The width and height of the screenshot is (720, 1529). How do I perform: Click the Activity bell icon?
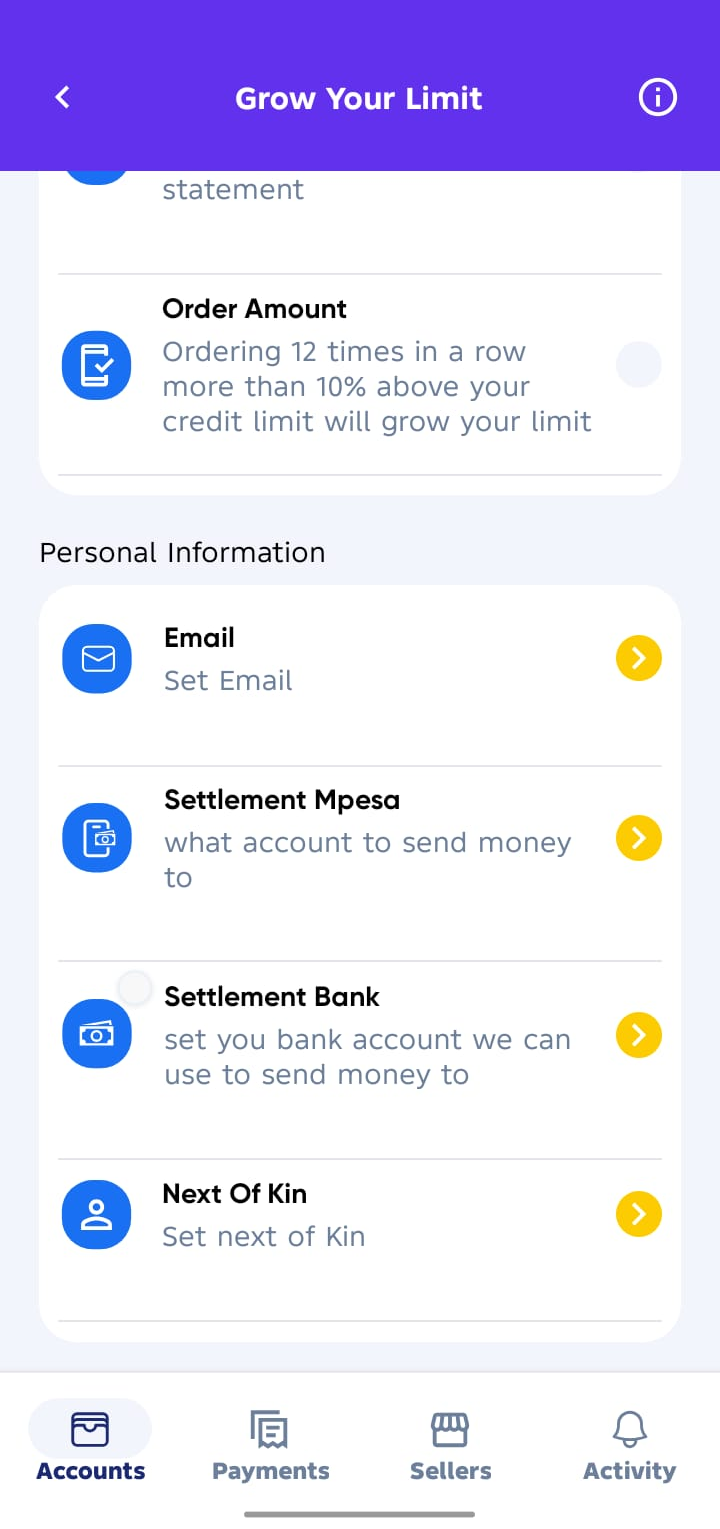[629, 1429]
